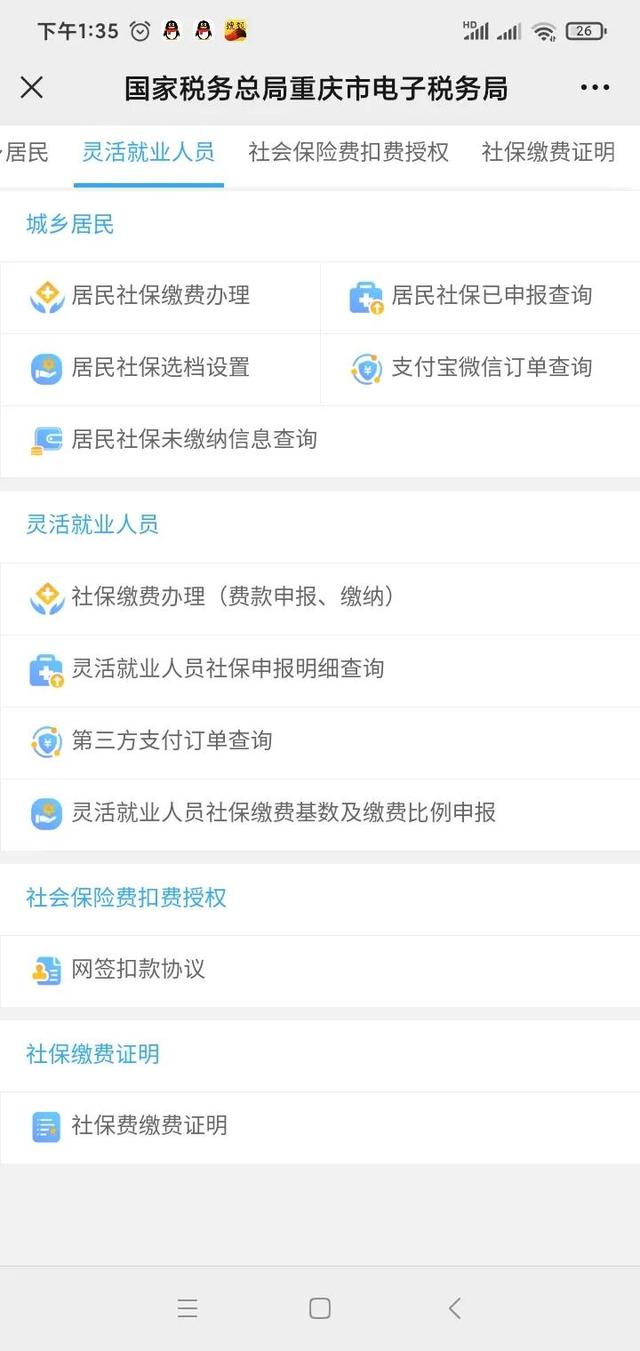Go to 居民社保选档设置

pos(160,368)
